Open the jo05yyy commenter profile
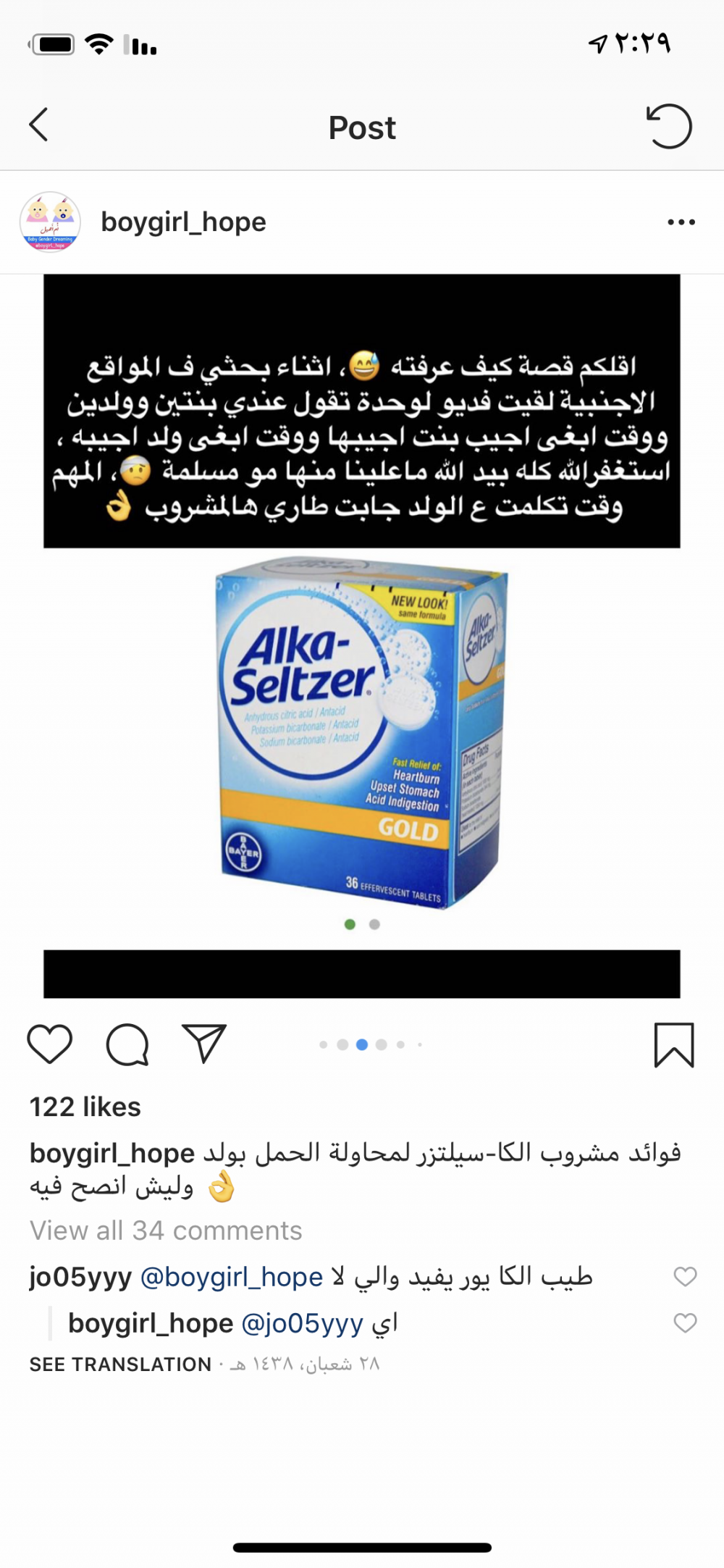 [80, 1277]
